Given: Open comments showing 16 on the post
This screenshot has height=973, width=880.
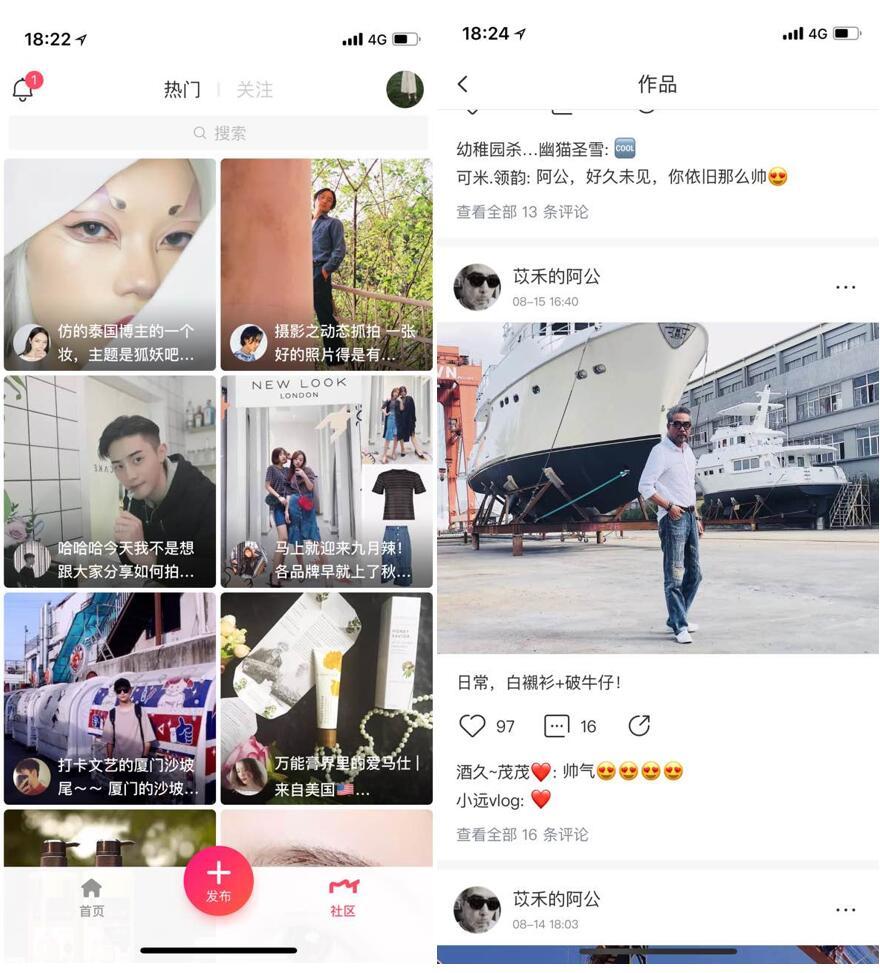Looking at the screenshot, I should click(x=557, y=726).
